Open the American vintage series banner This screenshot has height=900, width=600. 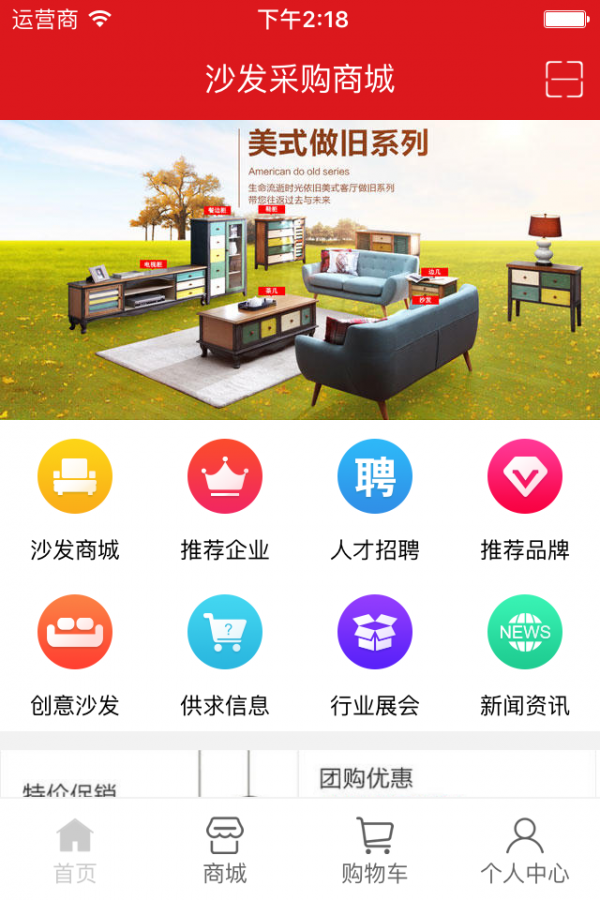click(x=300, y=270)
